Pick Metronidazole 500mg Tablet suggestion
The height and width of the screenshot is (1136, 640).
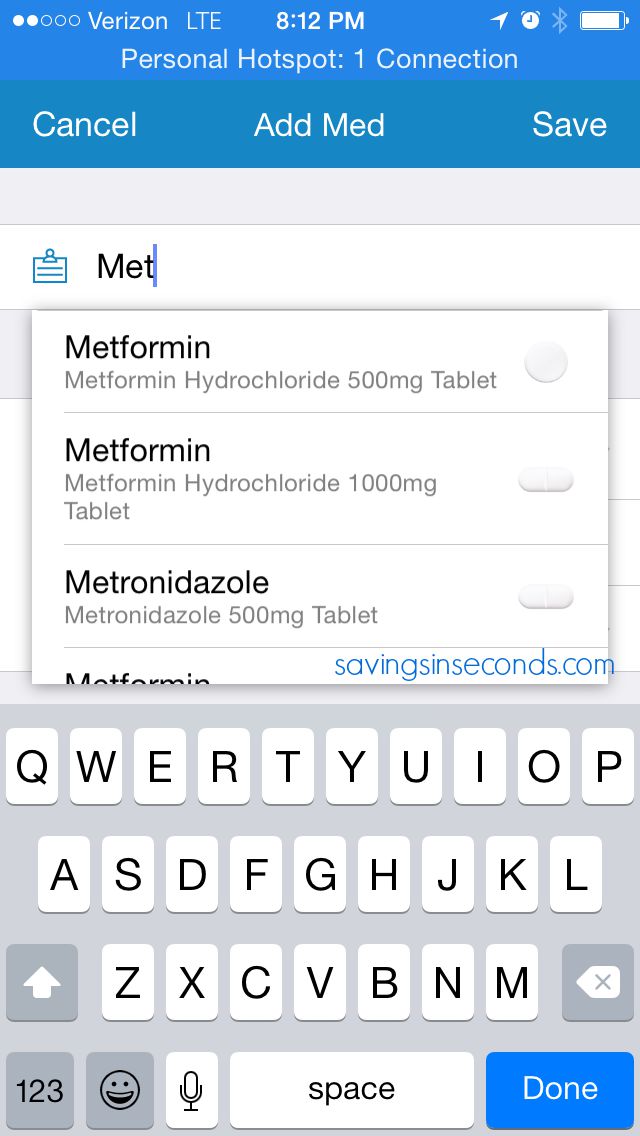[x=320, y=596]
